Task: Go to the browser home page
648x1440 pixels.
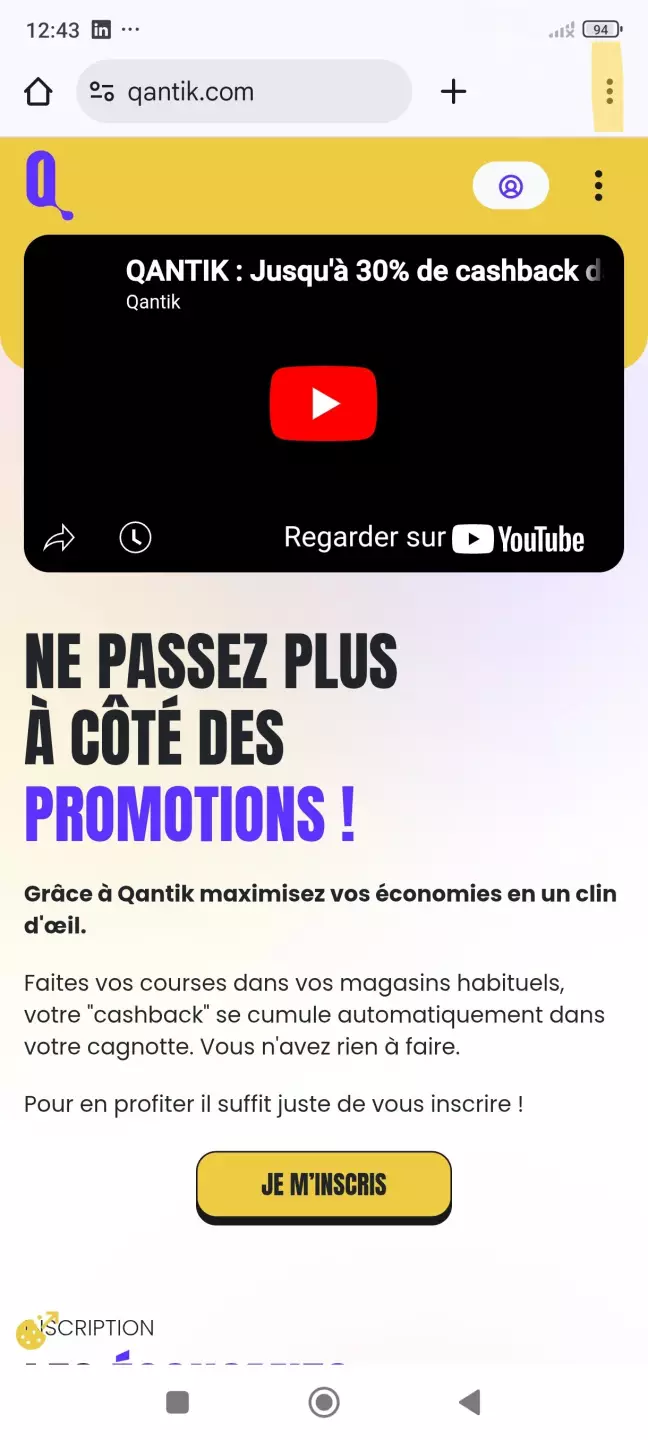Action: 38,92
